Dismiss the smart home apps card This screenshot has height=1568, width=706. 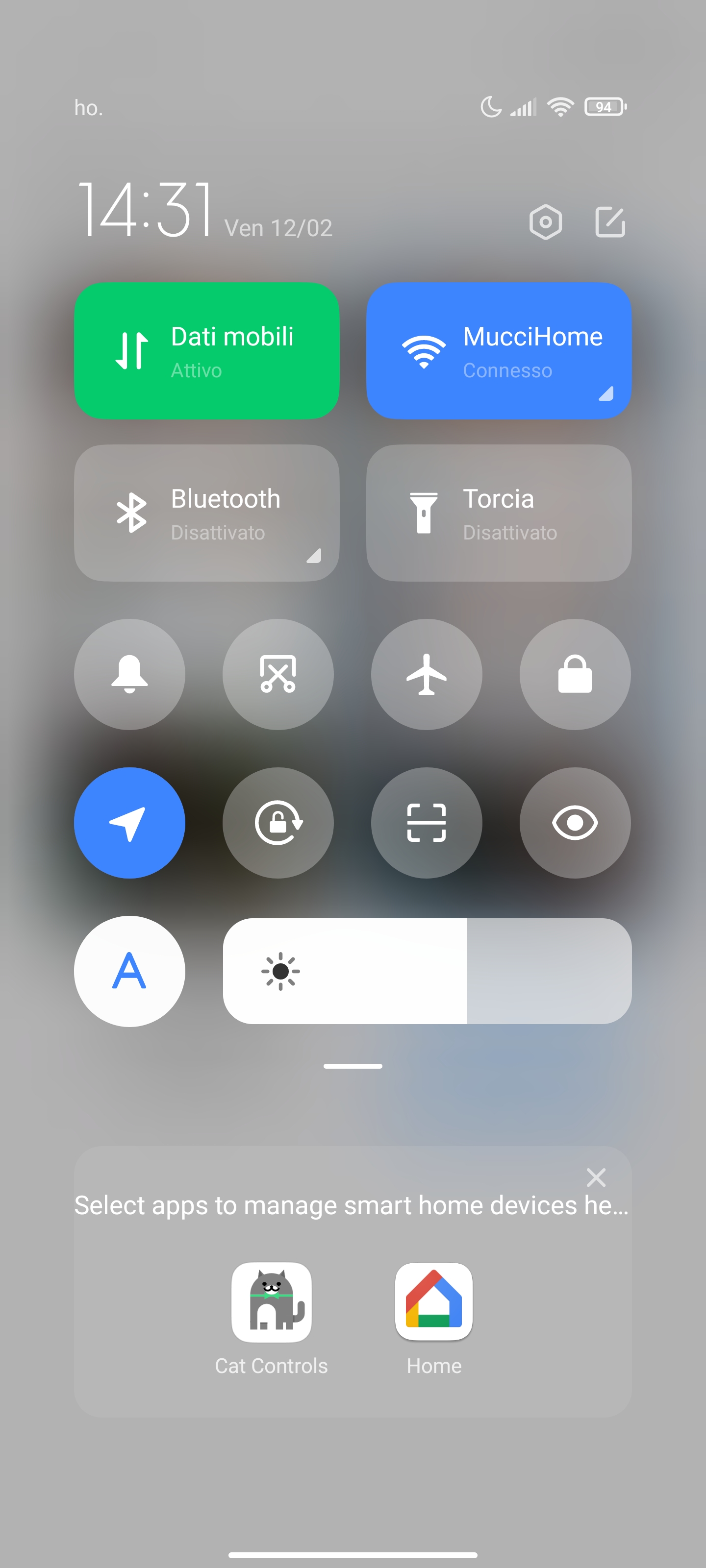596,1177
